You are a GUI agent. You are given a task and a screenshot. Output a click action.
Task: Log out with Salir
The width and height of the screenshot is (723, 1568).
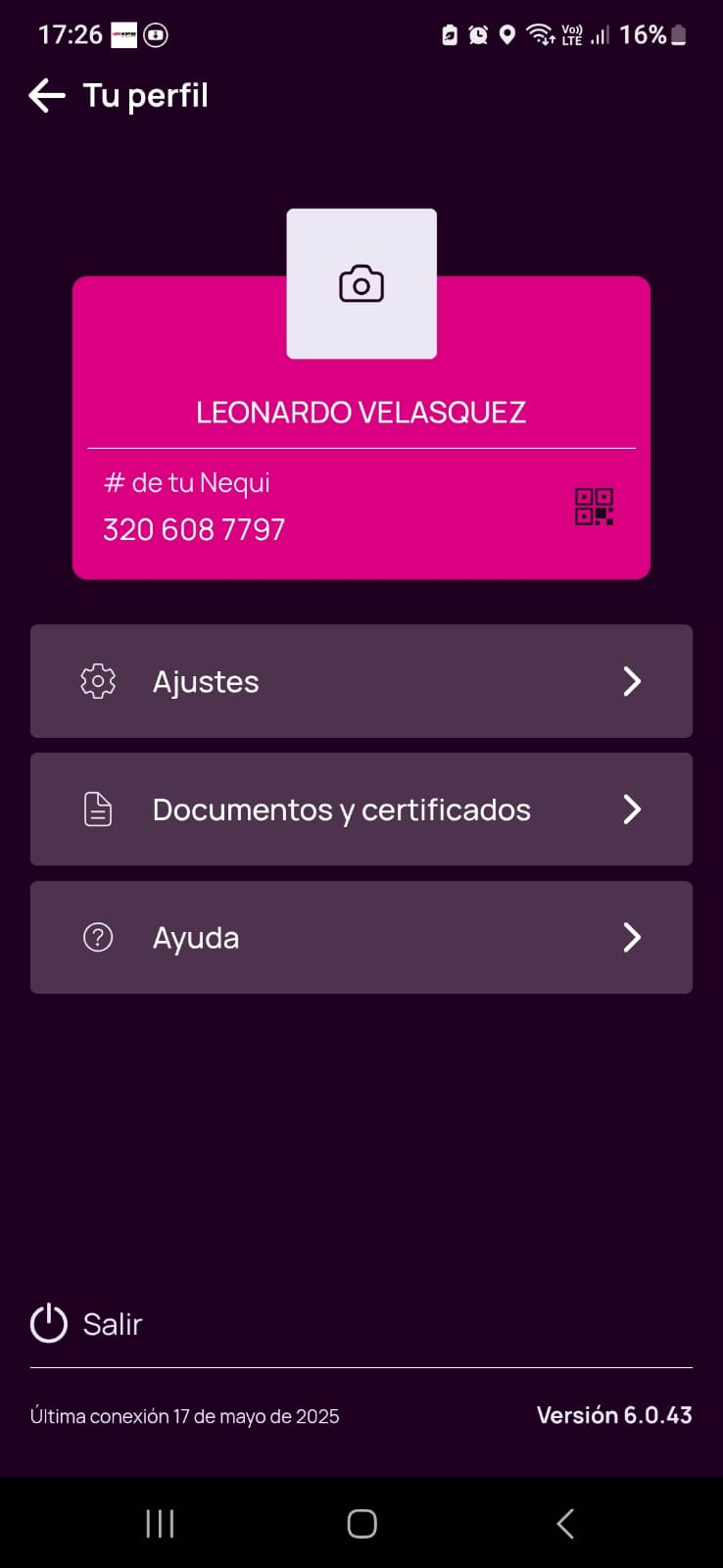(x=87, y=1324)
